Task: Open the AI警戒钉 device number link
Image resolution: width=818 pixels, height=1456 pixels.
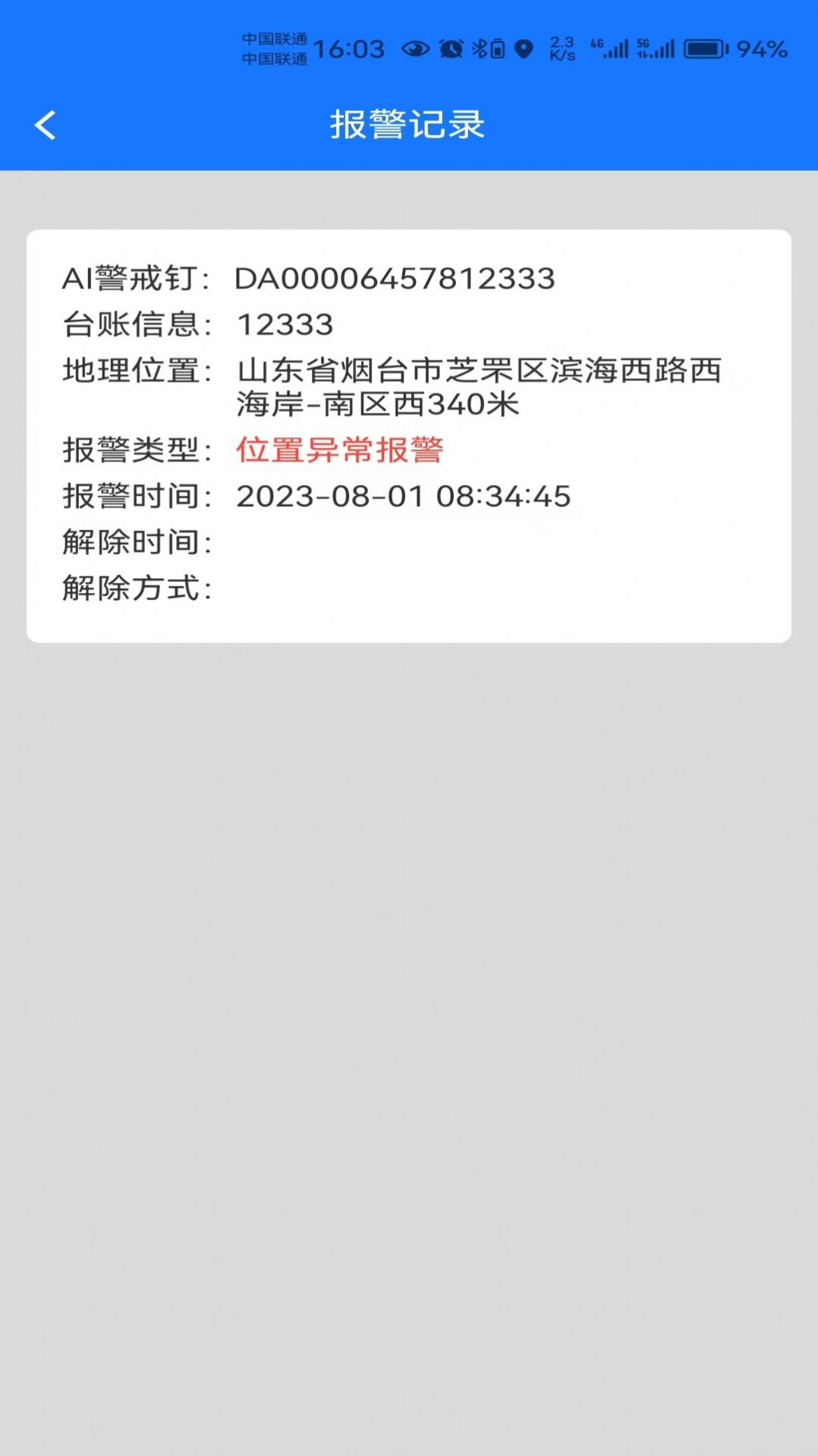Action: tap(396, 279)
